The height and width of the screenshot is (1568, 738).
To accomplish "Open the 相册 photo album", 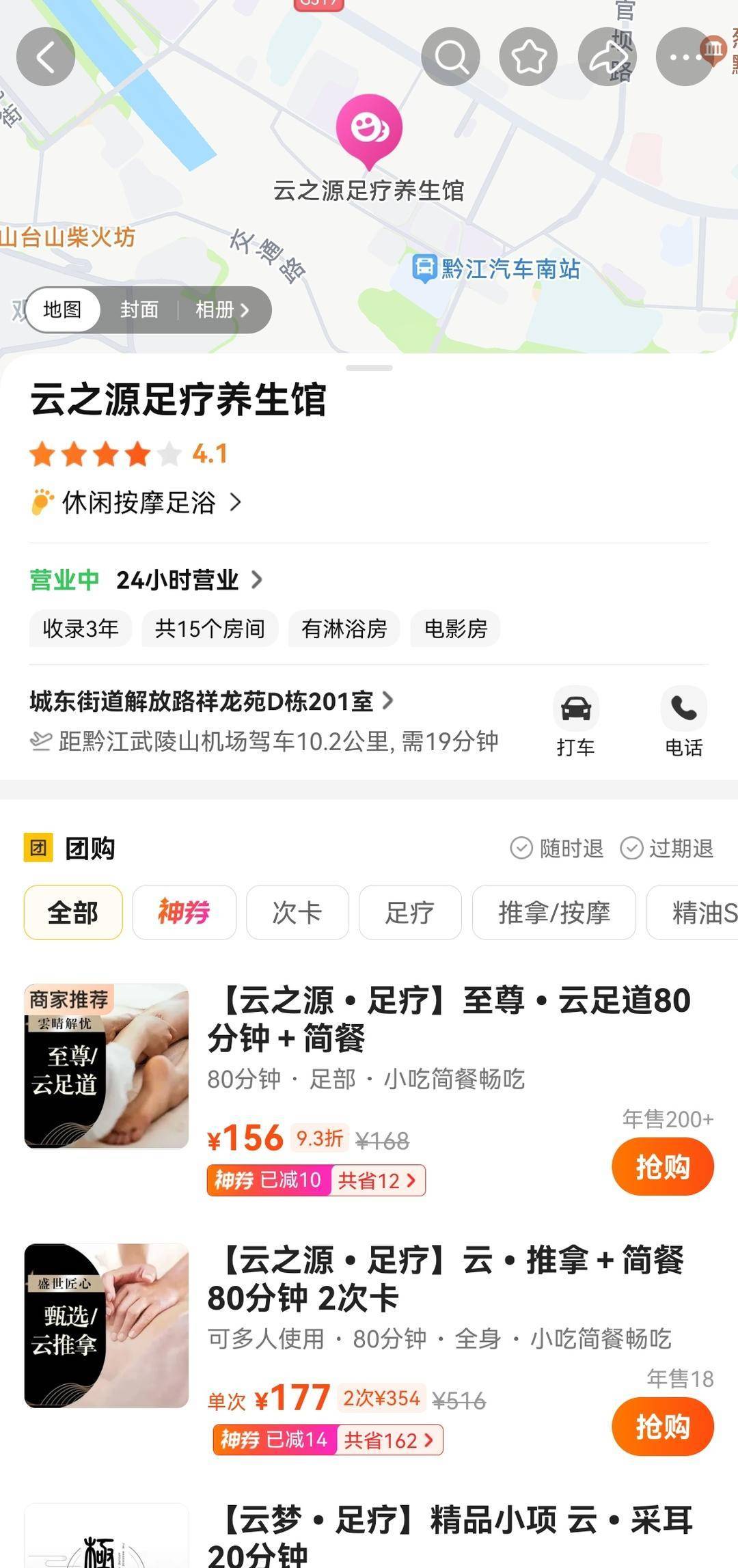I will pyautogui.click(x=221, y=310).
